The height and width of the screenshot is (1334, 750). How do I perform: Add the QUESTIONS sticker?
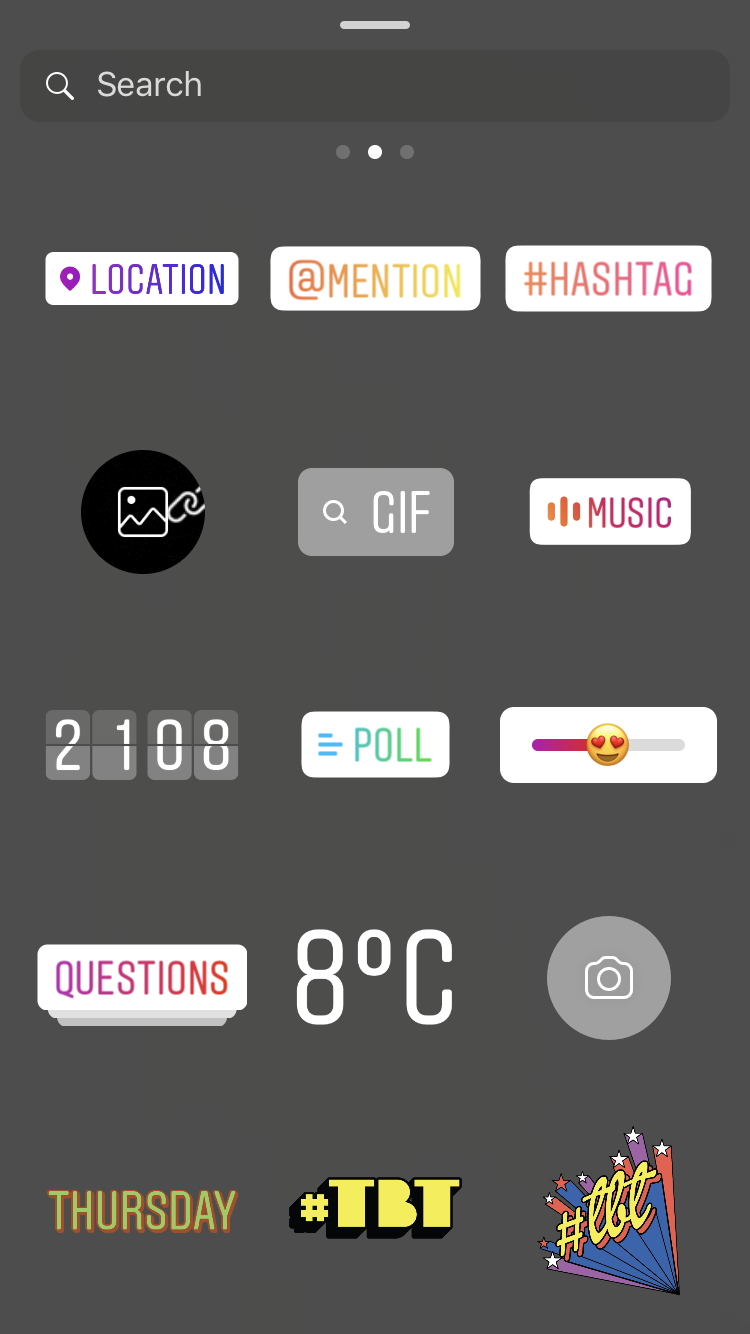click(141, 978)
